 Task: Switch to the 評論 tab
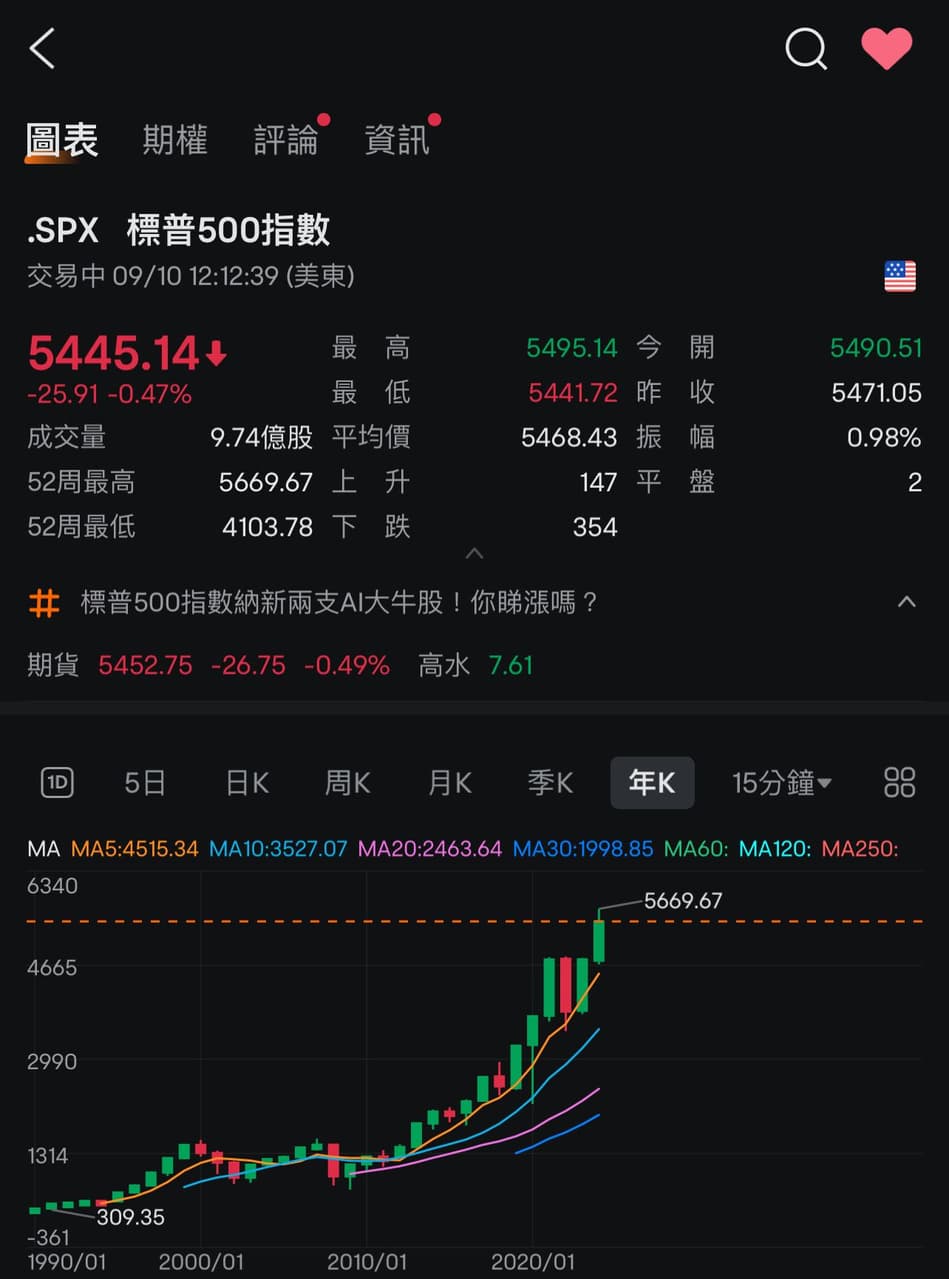[285, 140]
